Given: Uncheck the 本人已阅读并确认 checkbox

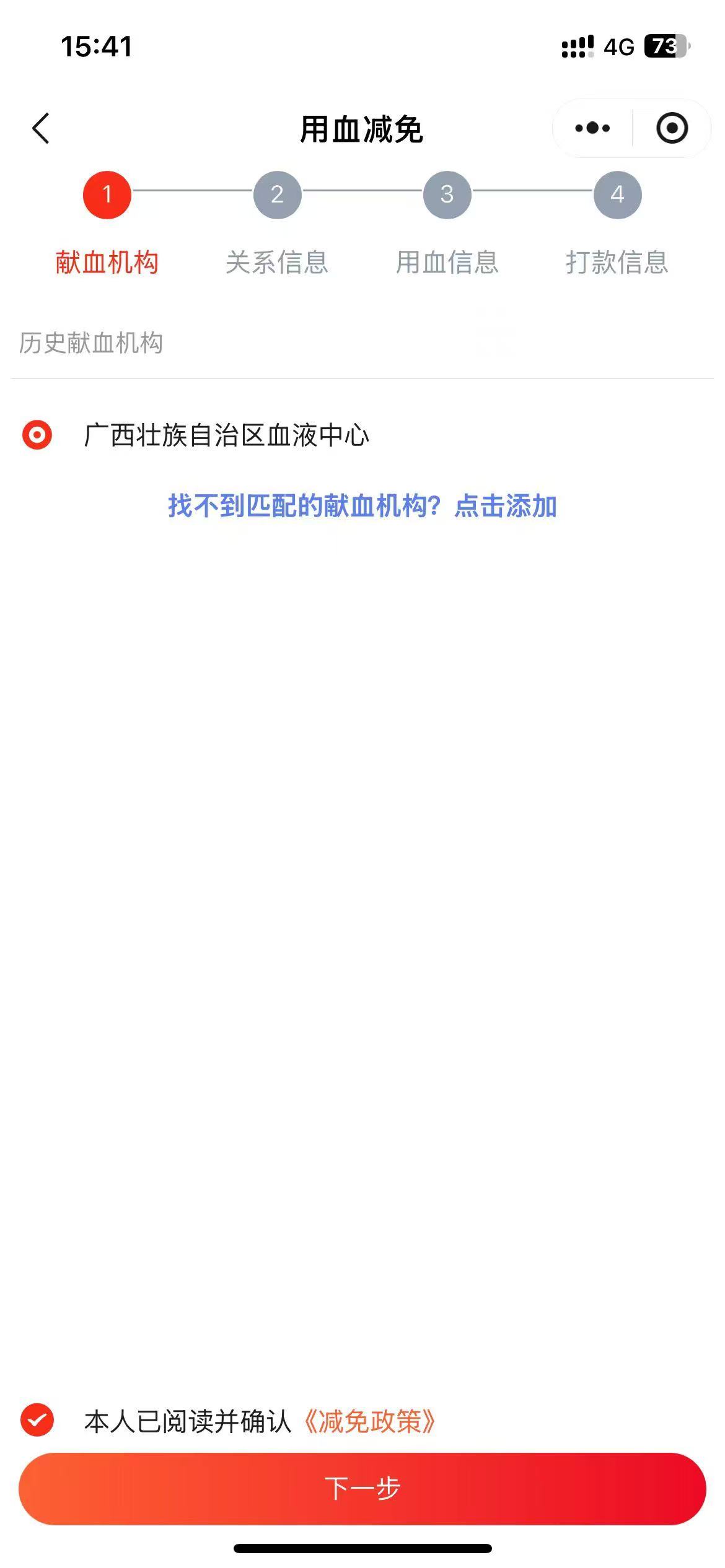Looking at the screenshot, I should [37, 1420].
